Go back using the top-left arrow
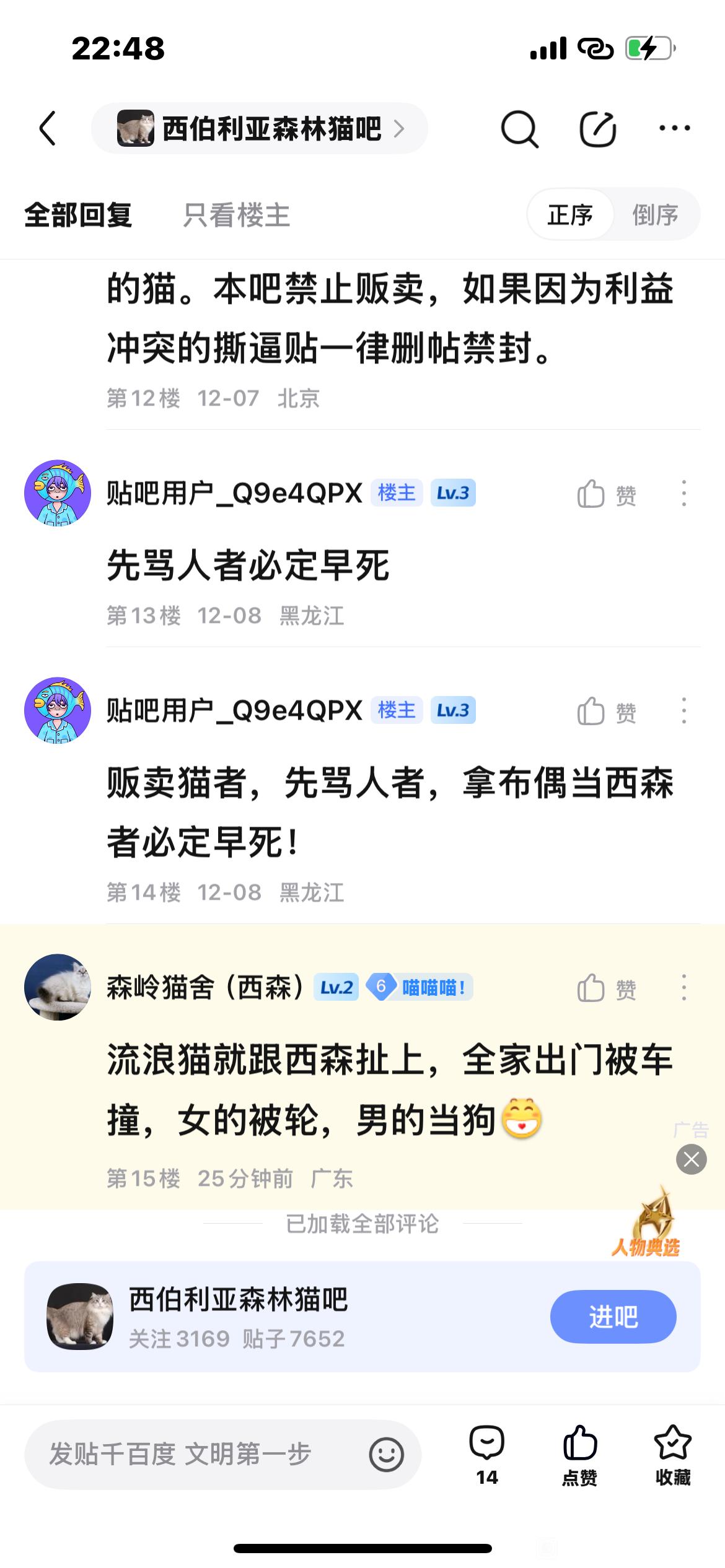This screenshot has height=1568, width=725. coord(48,128)
